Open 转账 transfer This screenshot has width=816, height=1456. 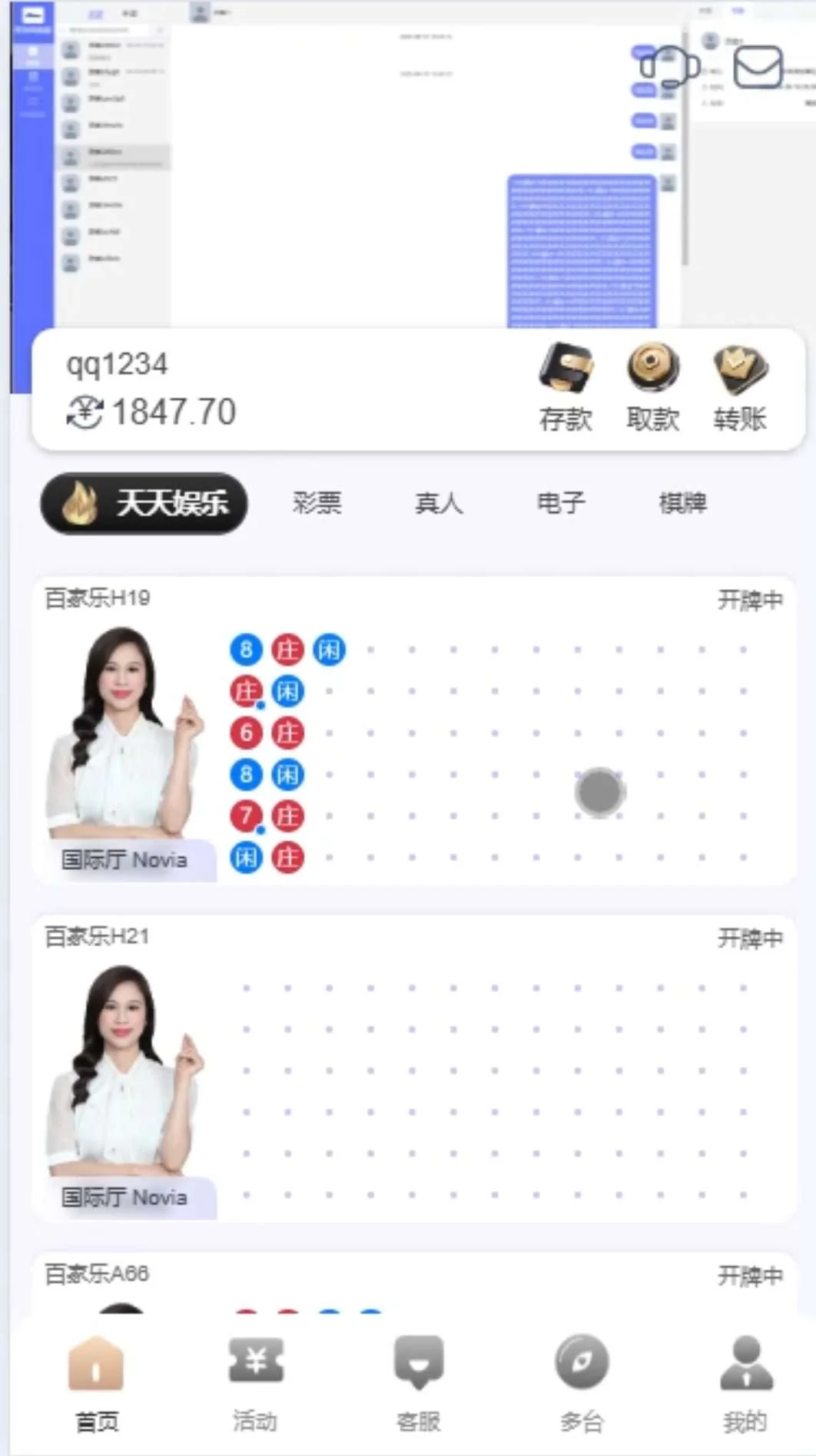coord(740,388)
